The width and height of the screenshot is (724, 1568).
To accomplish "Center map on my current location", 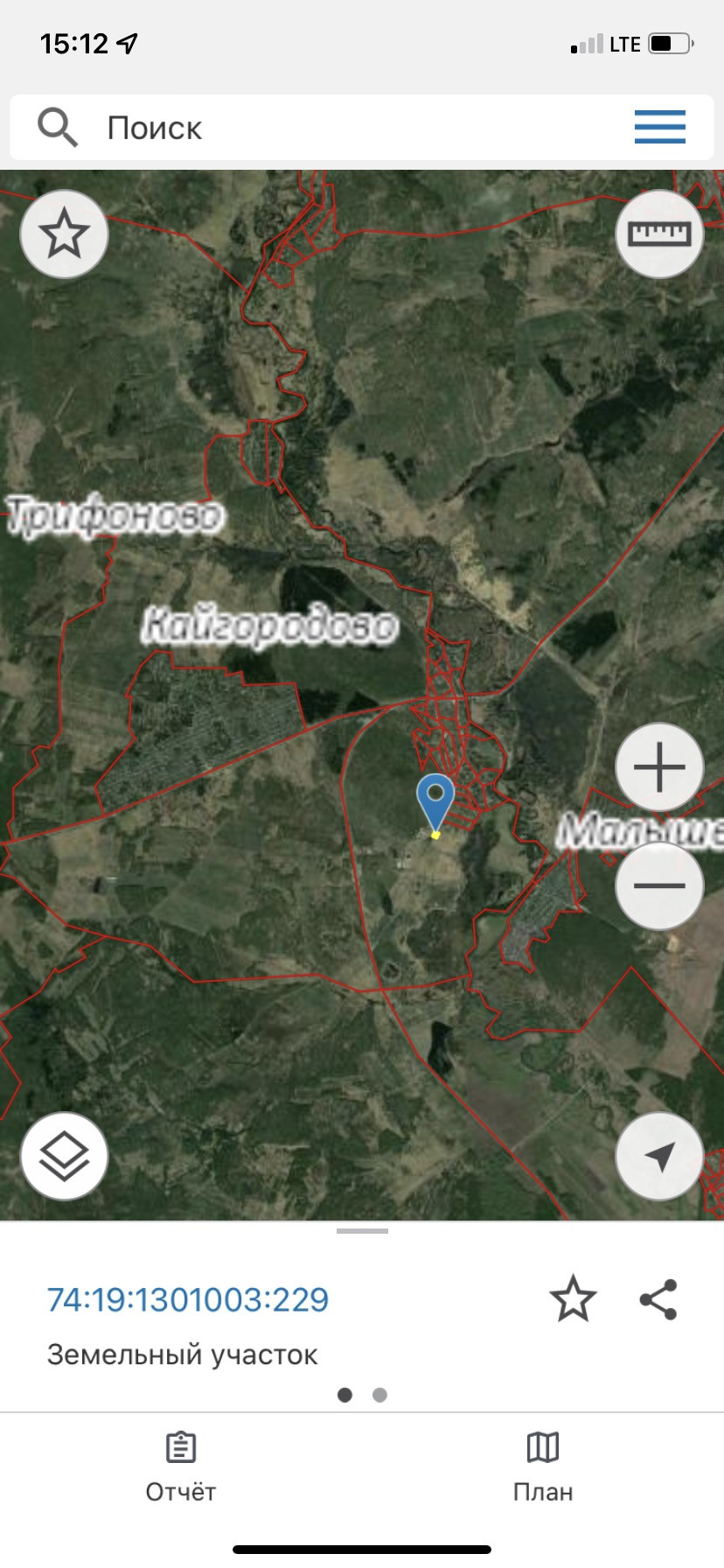I will (x=660, y=1157).
